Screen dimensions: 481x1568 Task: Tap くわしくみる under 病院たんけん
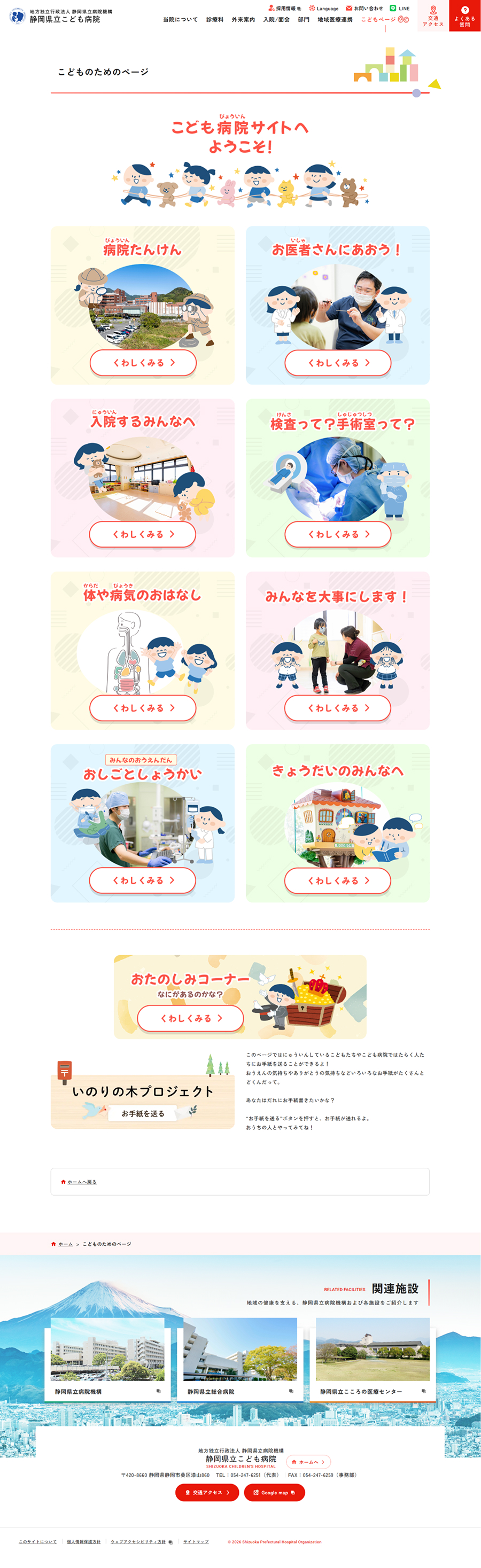tap(143, 363)
